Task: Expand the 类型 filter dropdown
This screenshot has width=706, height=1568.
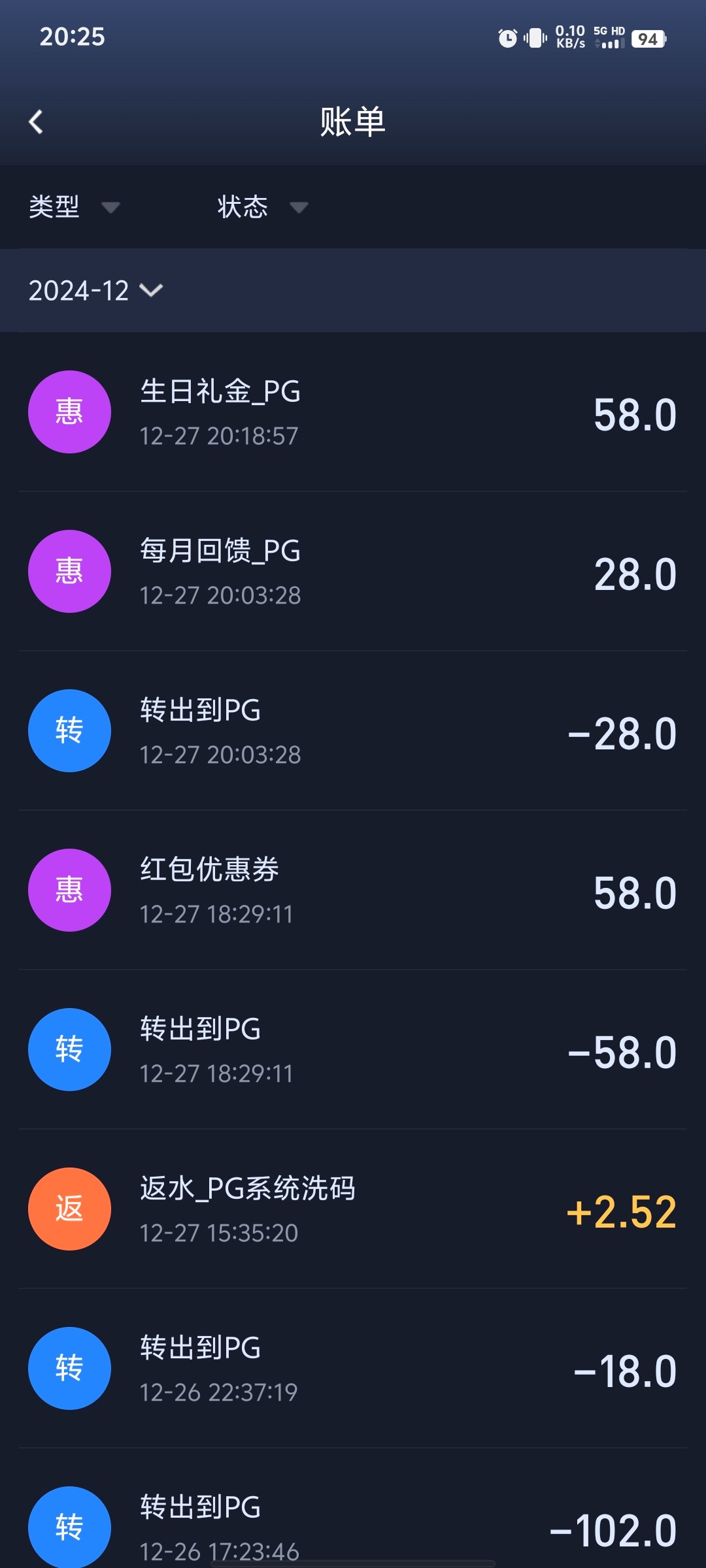Action: click(74, 207)
